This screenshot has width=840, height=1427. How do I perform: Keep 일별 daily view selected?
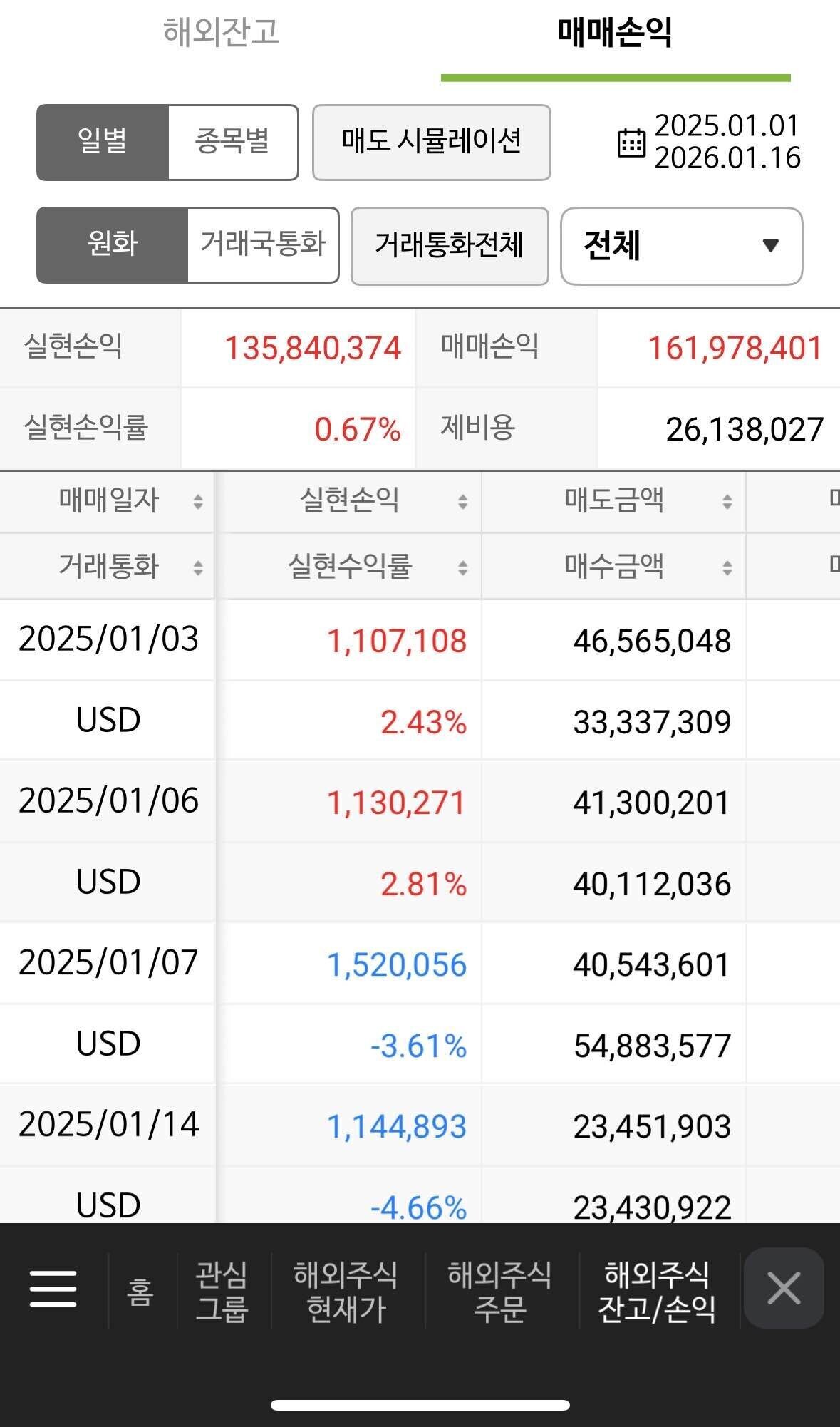(103, 142)
